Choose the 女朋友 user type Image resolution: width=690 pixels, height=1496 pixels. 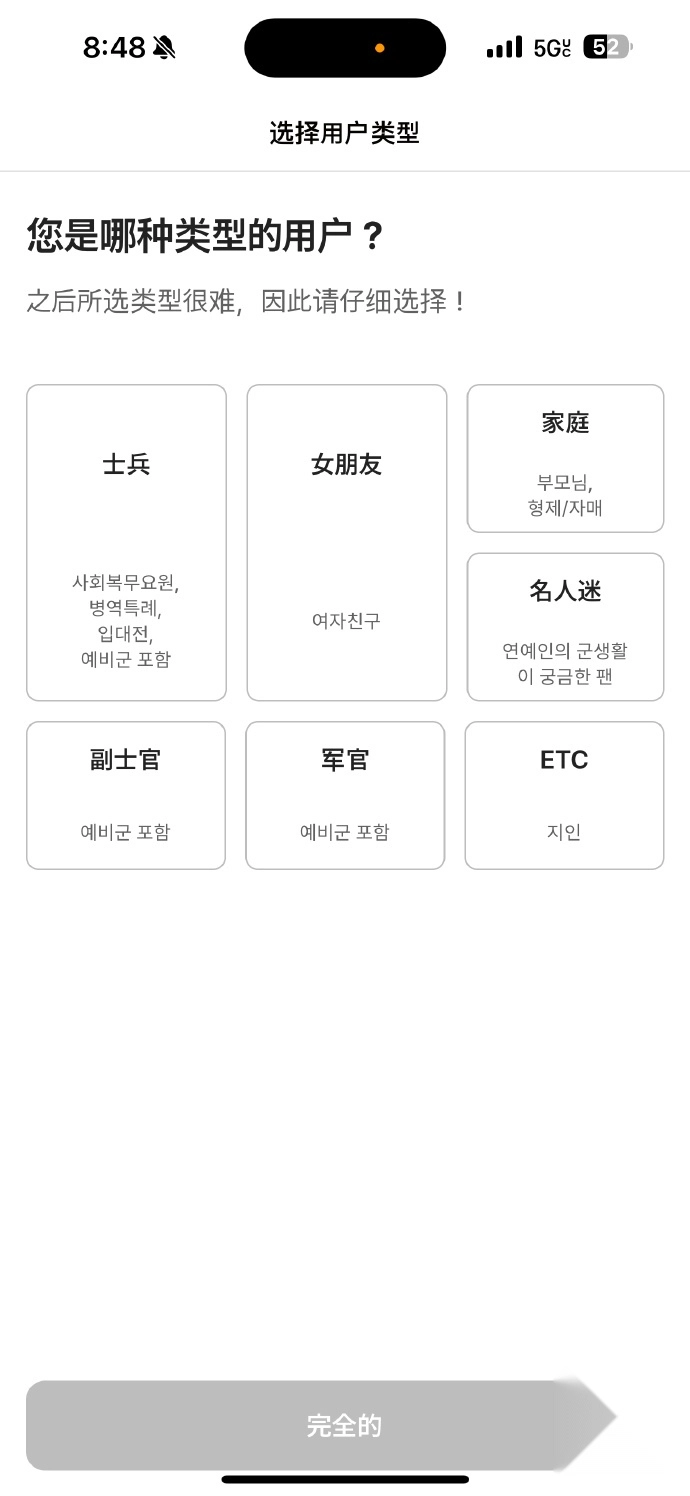(x=346, y=542)
